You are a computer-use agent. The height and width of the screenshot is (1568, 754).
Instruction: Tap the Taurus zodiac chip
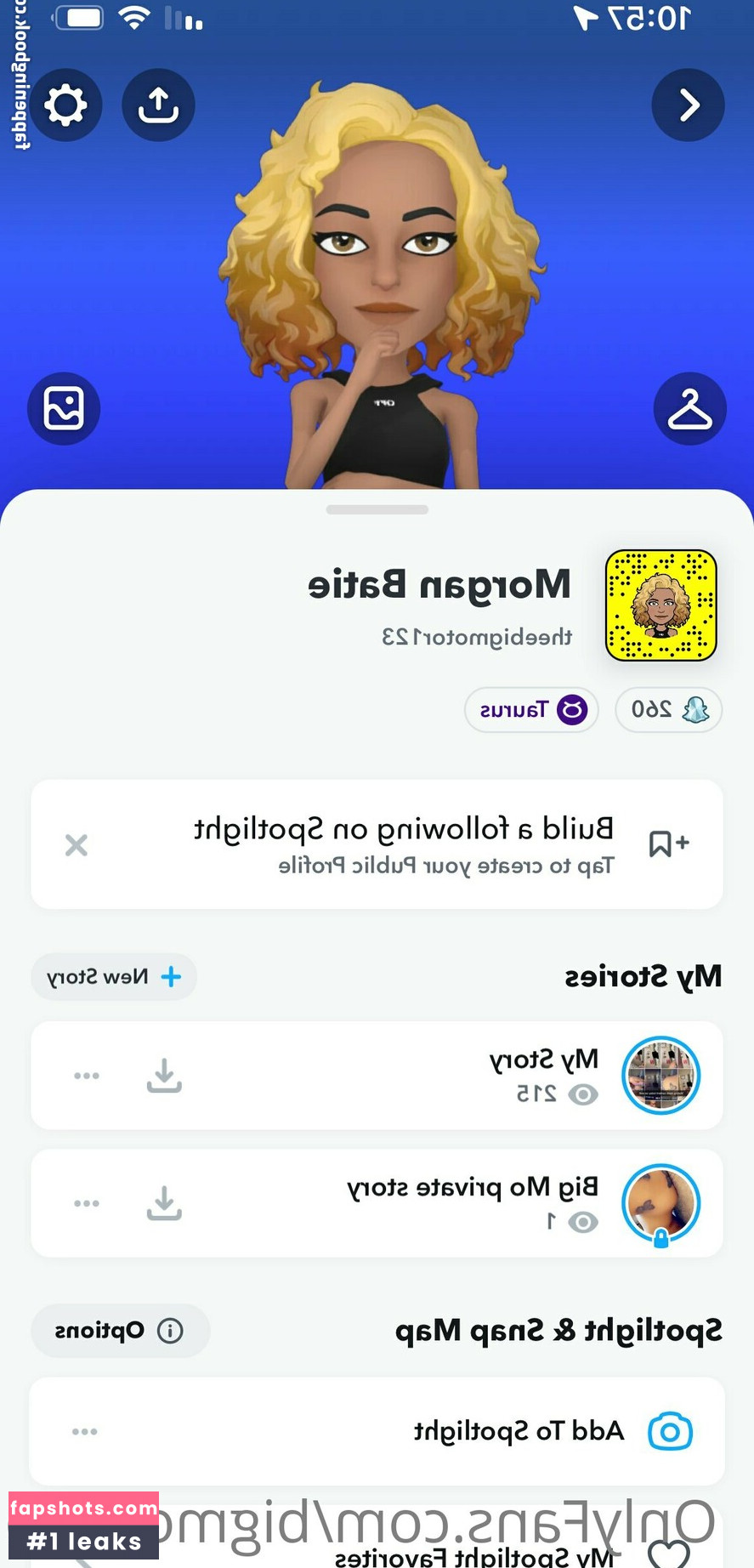[531, 709]
